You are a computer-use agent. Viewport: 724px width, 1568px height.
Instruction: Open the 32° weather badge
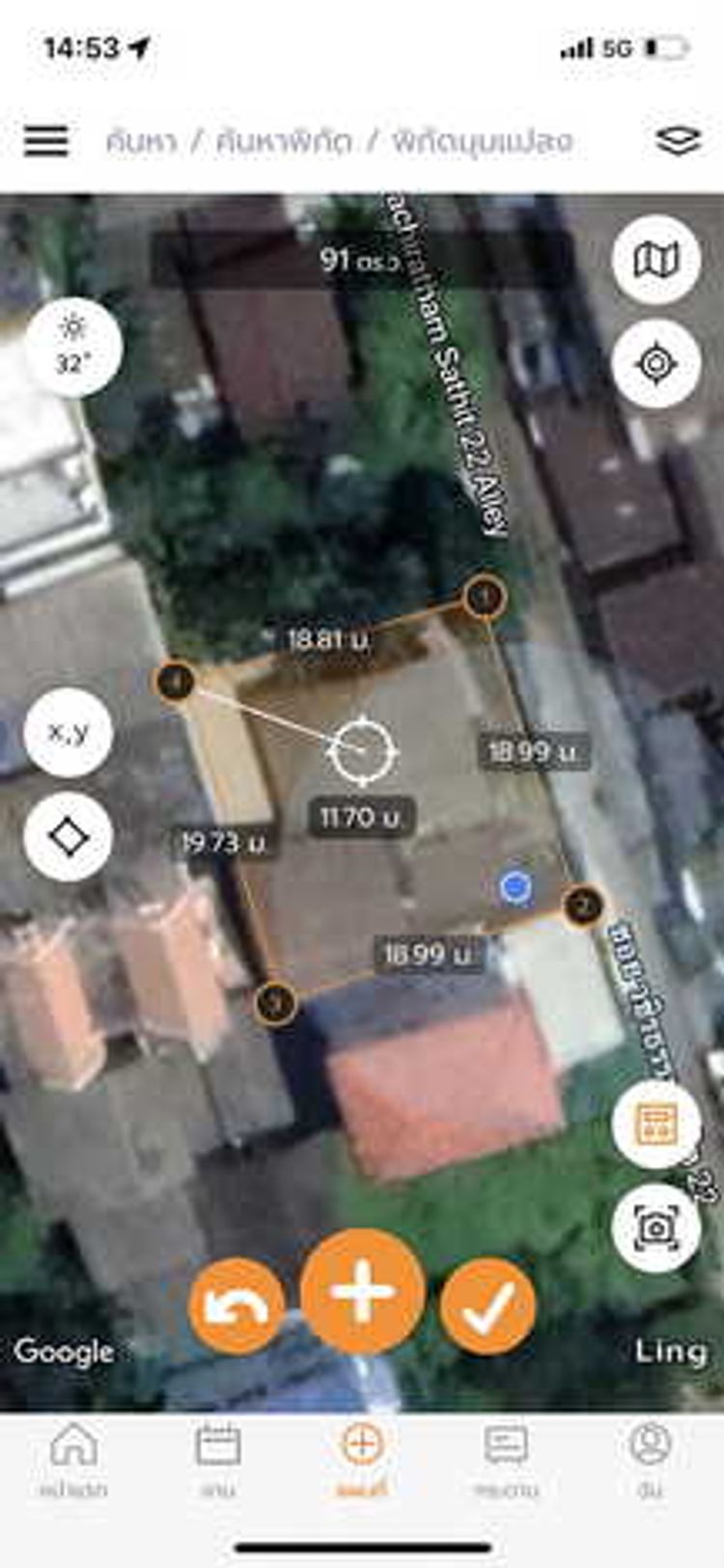(x=73, y=348)
